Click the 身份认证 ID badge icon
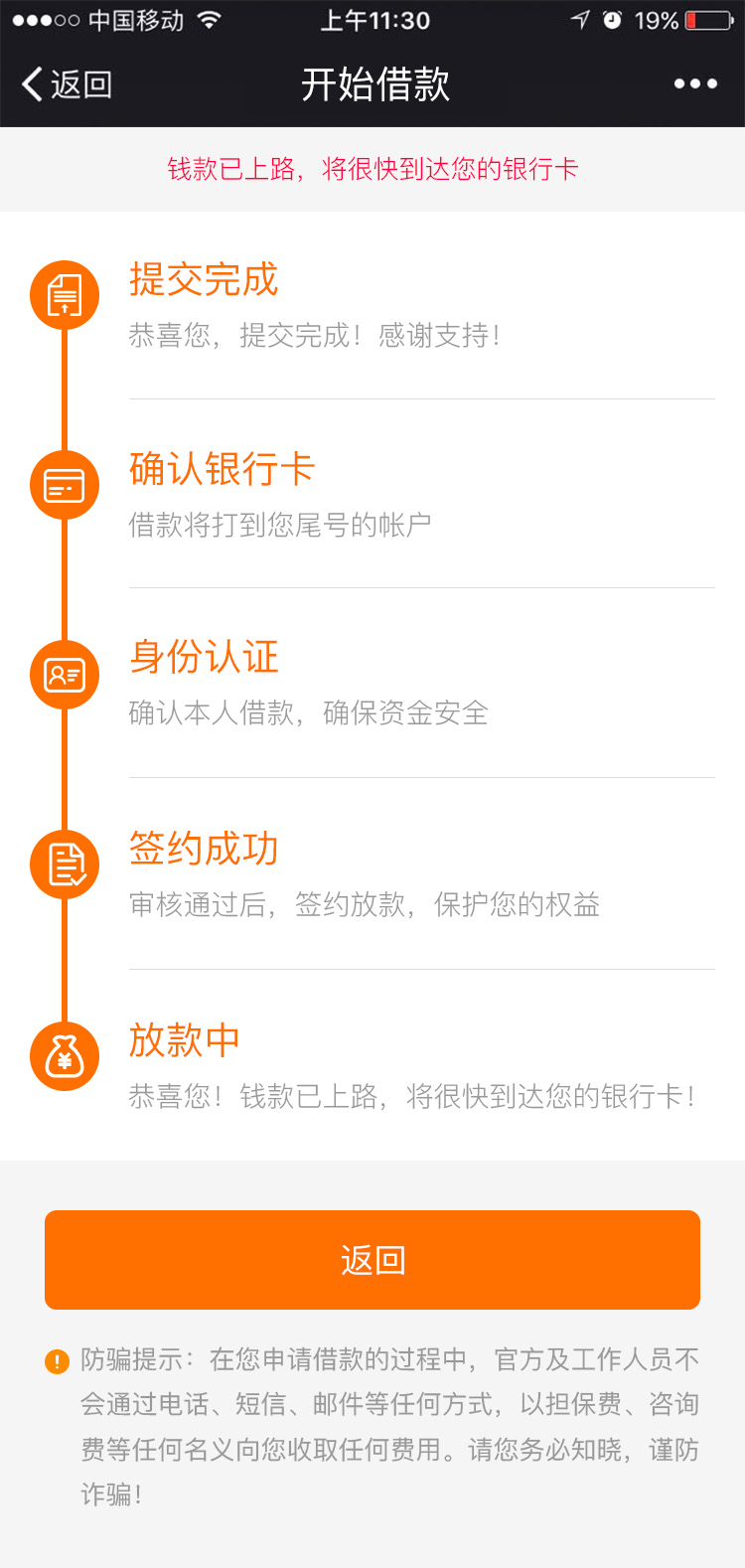The height and width of the screenshot is (1568, 745). pos(64,674)
